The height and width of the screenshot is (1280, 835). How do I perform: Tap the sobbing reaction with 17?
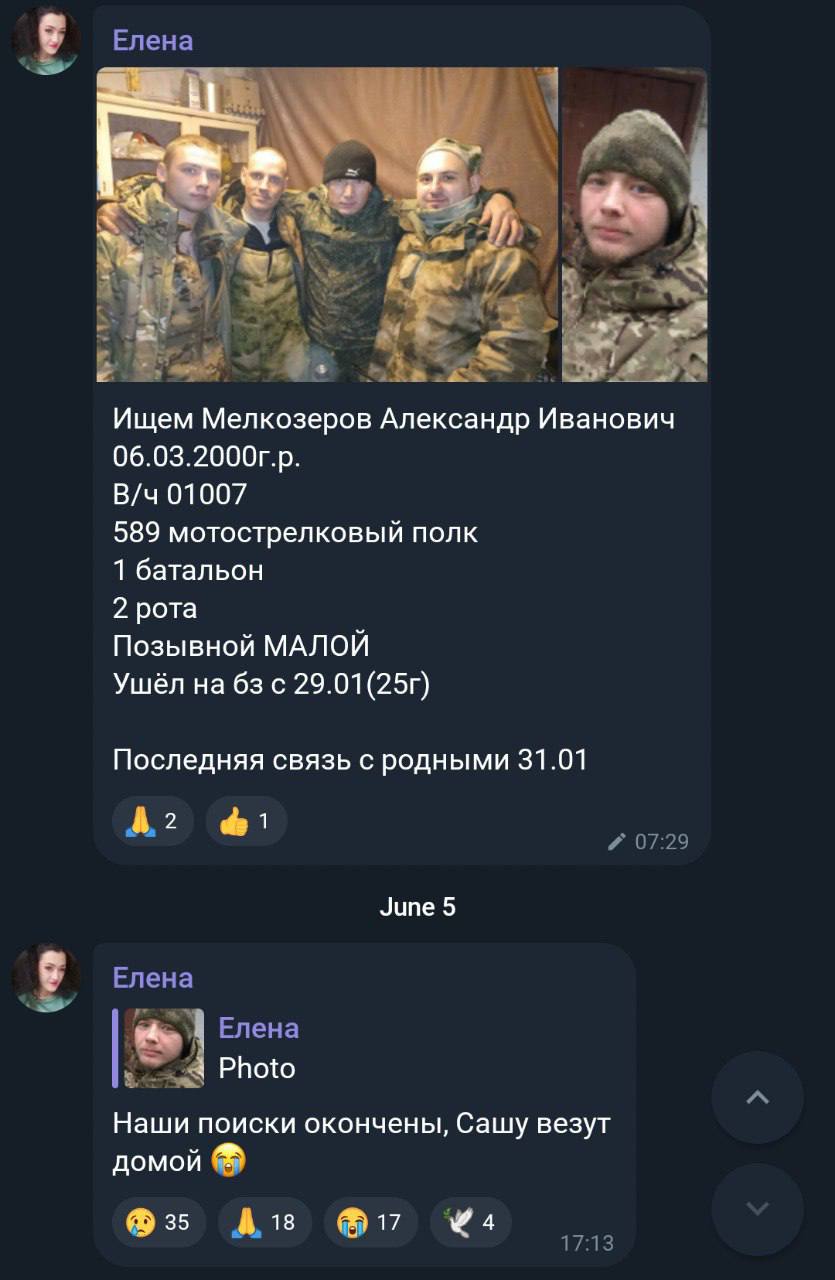(x=370, y=1222)
